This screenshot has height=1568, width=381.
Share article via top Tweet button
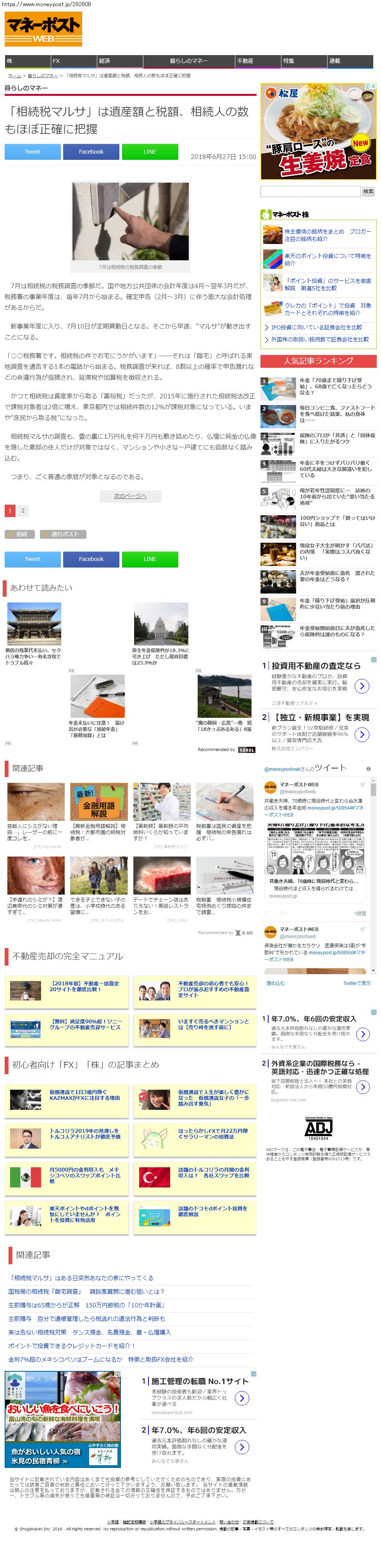(32, 152)
